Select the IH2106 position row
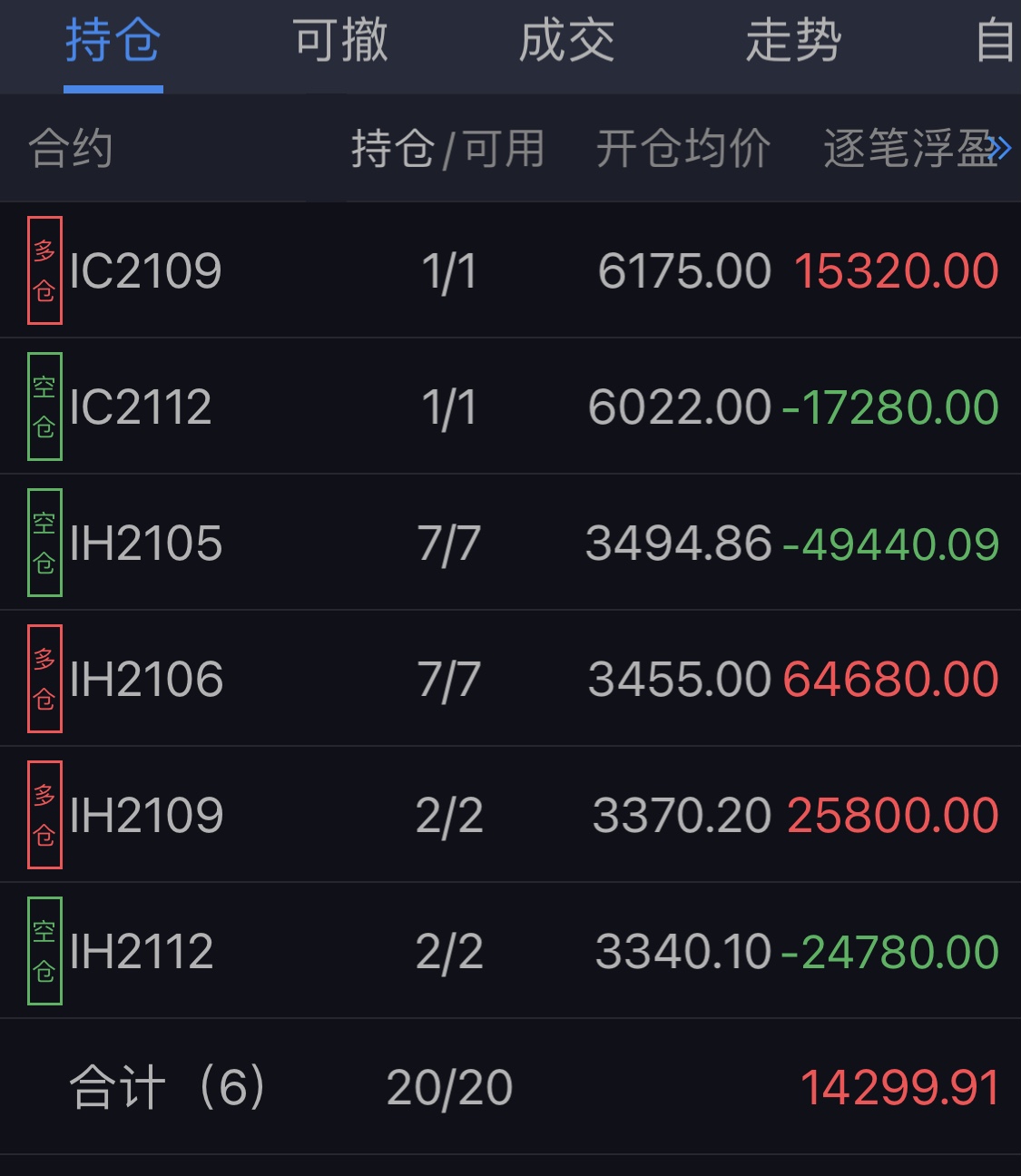 (x=508, y=679)
